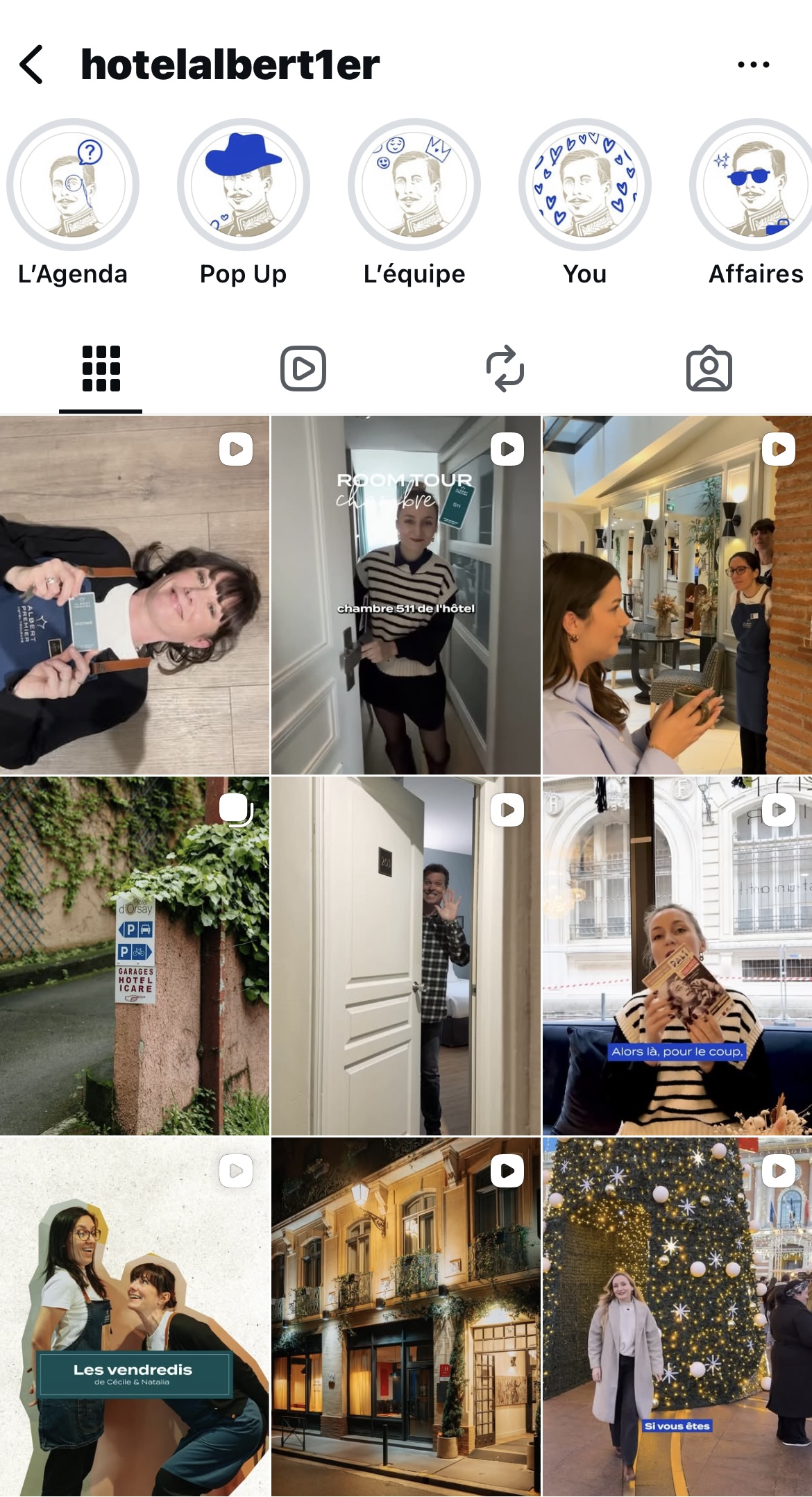812x1497 pixels.
Task: Click the hotelalbert1er username title
Action: pos(229,64)
